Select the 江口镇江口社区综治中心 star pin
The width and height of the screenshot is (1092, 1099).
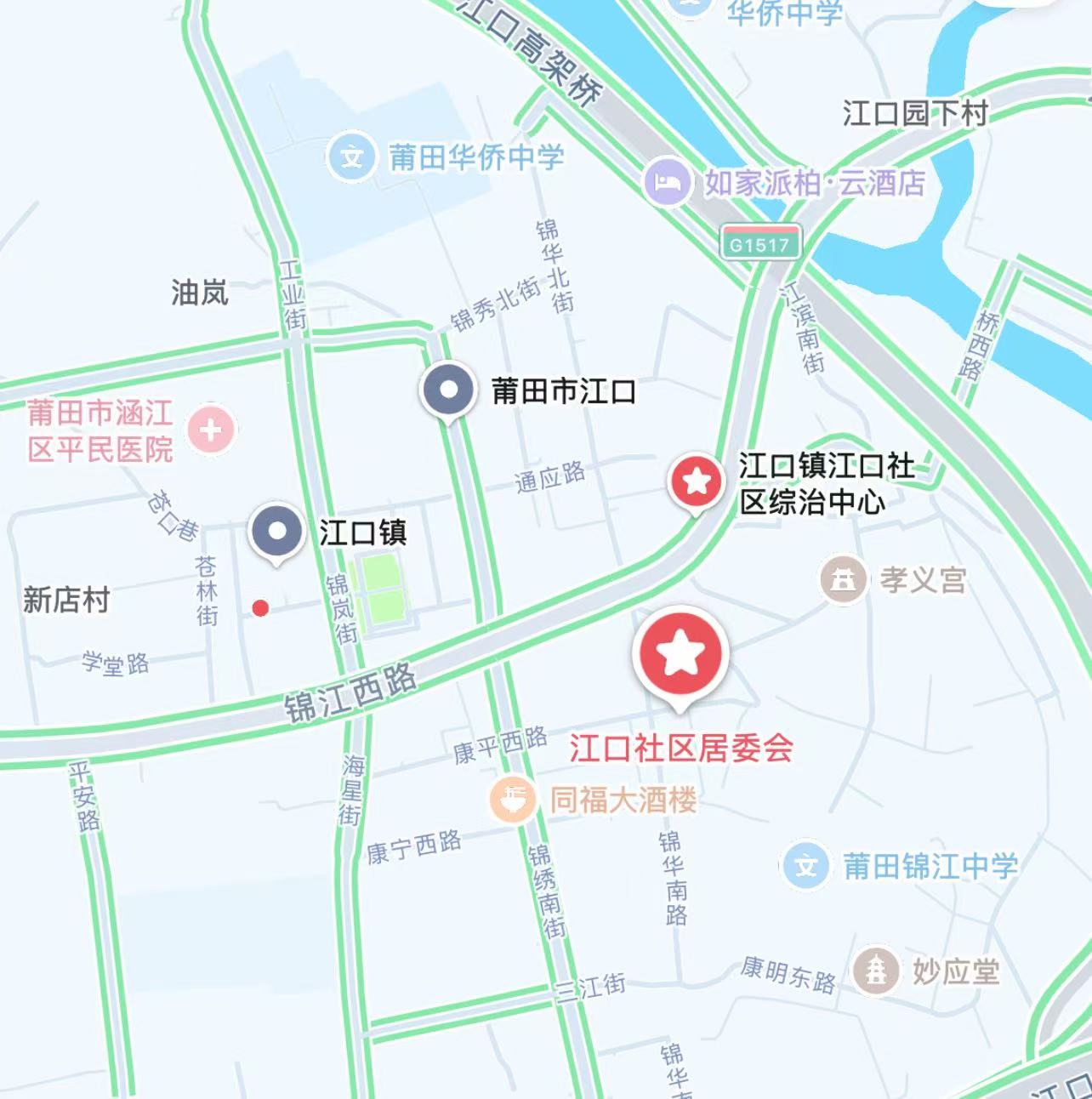pyautogui.click(x=697, y=481)
